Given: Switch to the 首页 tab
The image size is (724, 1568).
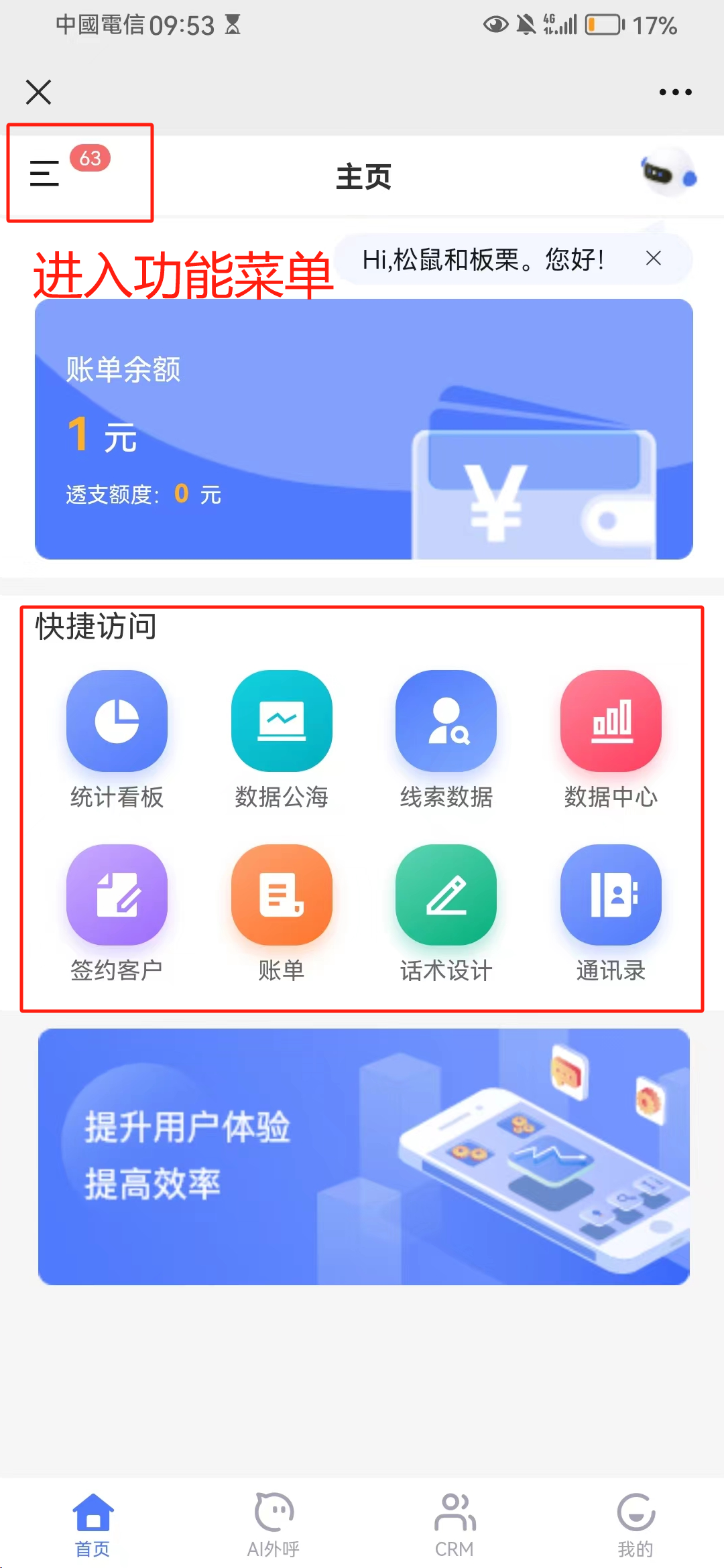Looking at the screenshot, I should [x=93, y=1524].
